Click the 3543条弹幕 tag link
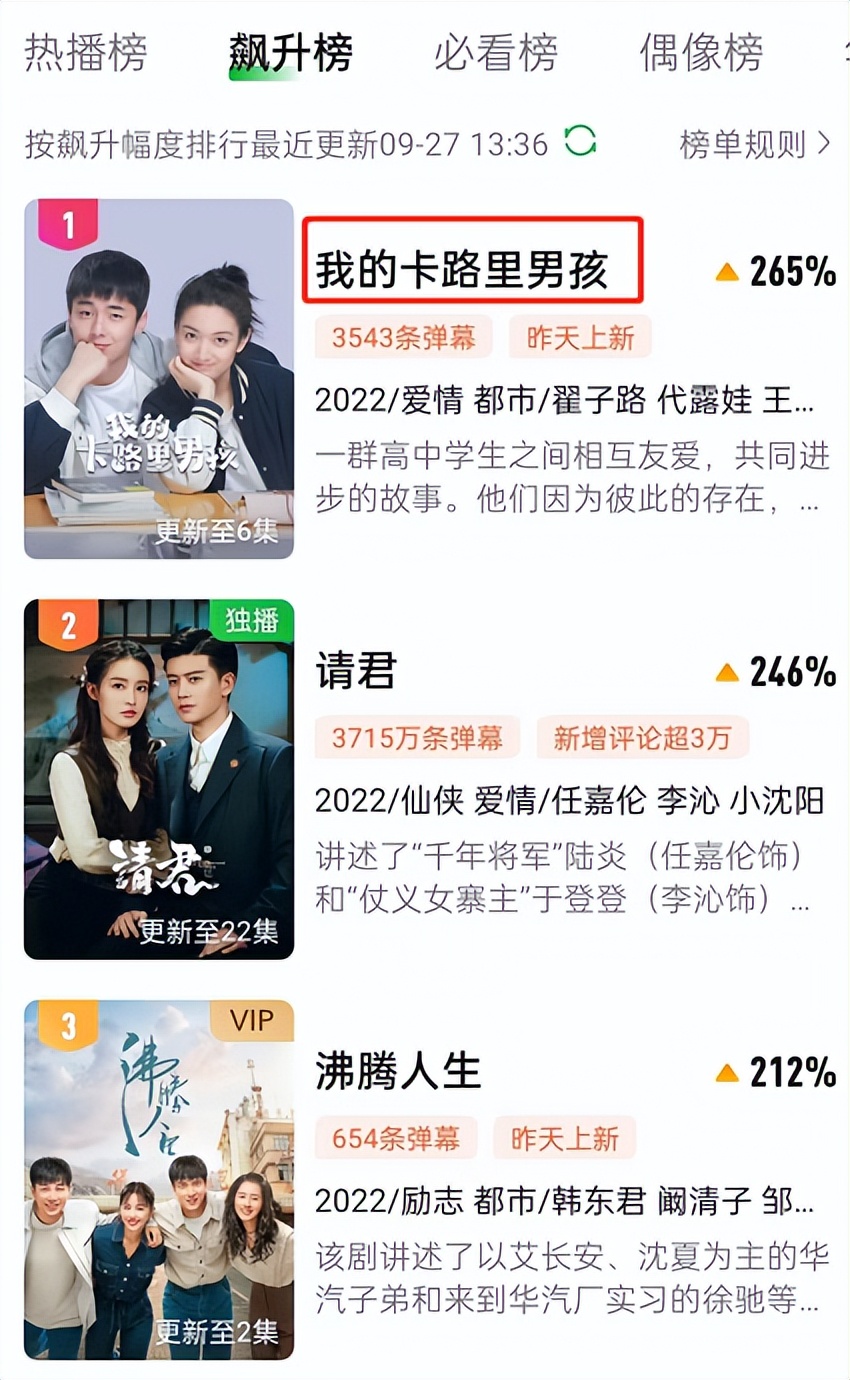This screenshot has height=1380, width=850. 404,338
